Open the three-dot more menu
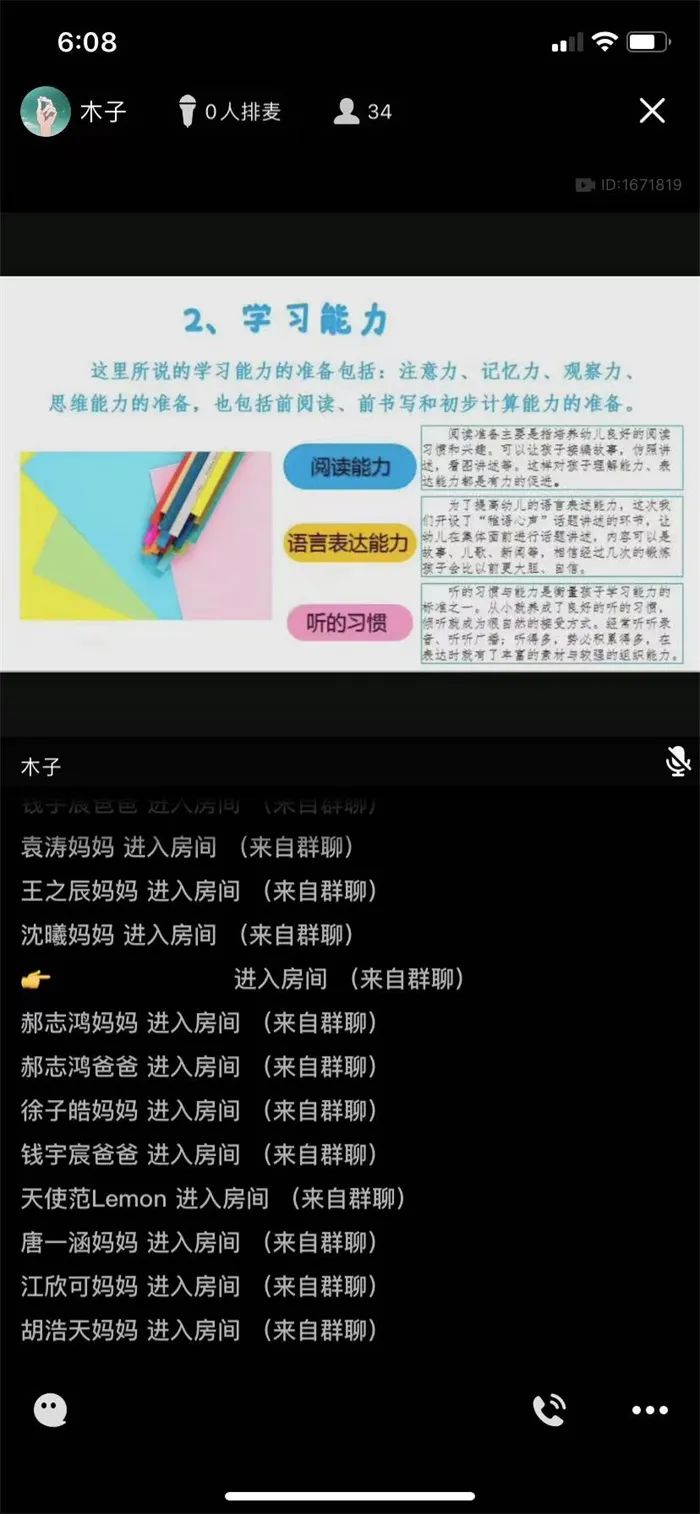Image resolution: width=700 pixels, height=1514 pixels. click(649, 1410)
